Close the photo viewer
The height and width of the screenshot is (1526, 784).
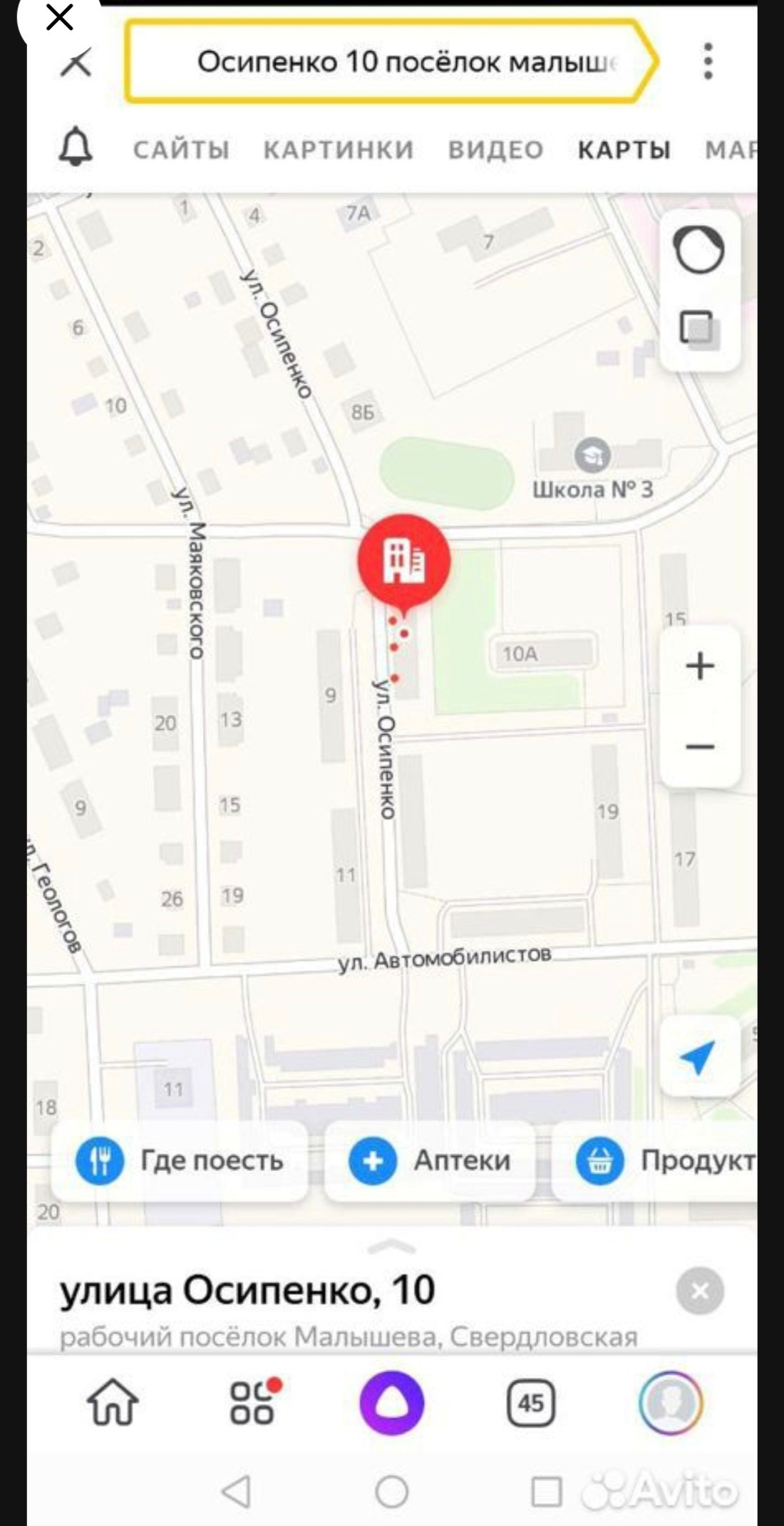pos(59,18)
